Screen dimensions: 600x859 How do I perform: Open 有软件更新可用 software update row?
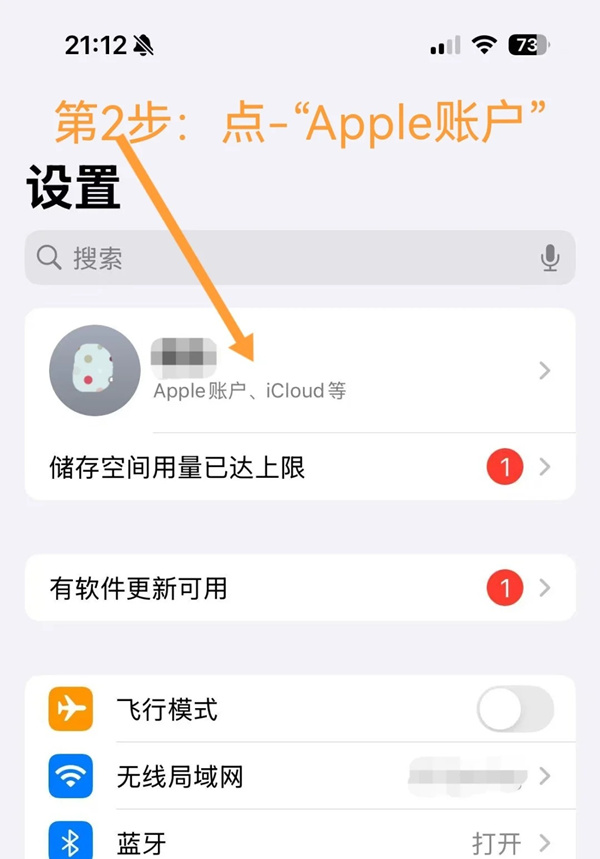tap(300, 588)
